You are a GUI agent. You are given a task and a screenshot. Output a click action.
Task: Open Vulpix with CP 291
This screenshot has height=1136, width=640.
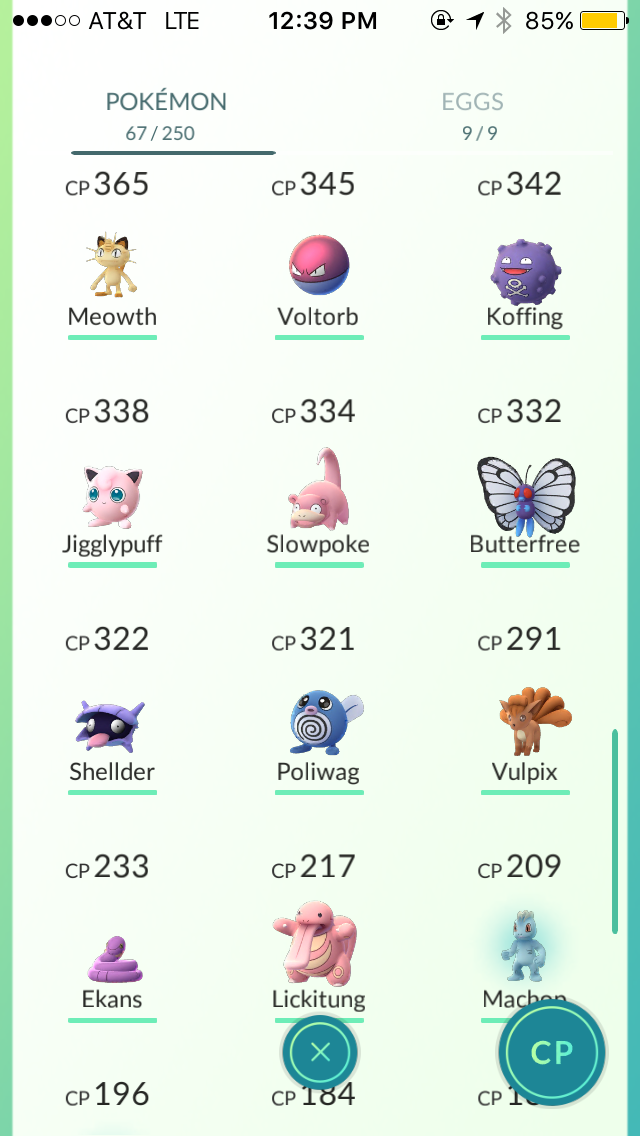tap(525, 724)
